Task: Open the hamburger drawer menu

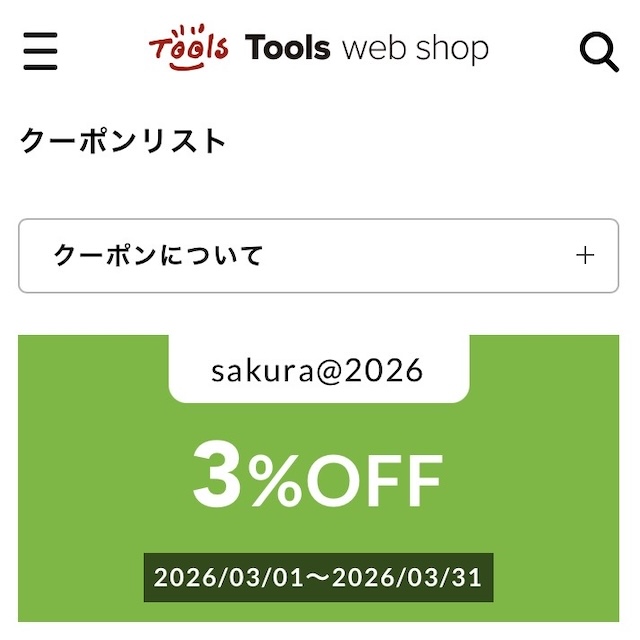Action: point(40,50)
